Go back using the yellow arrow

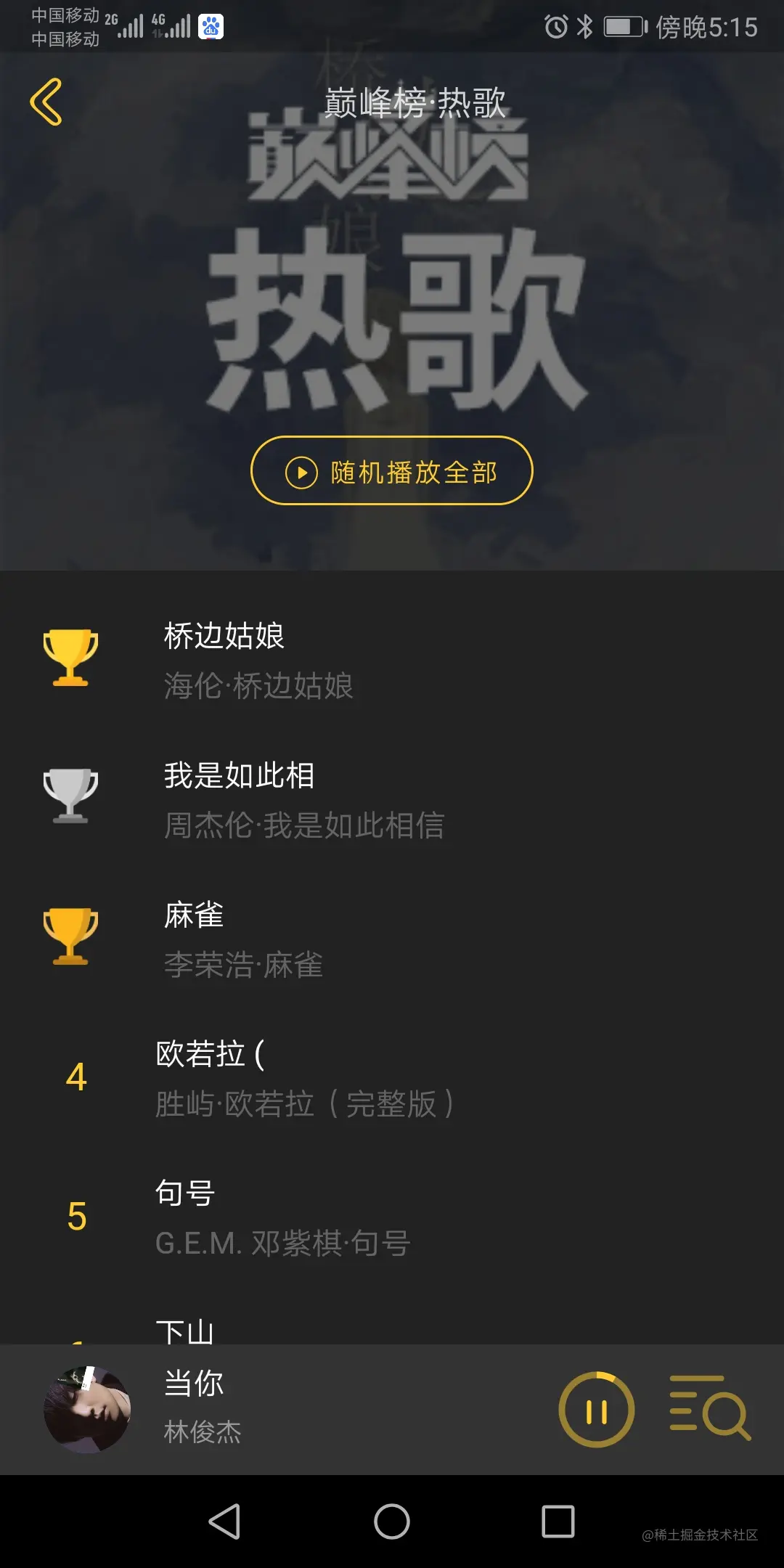pyautogui.click(x=46, y=102)
